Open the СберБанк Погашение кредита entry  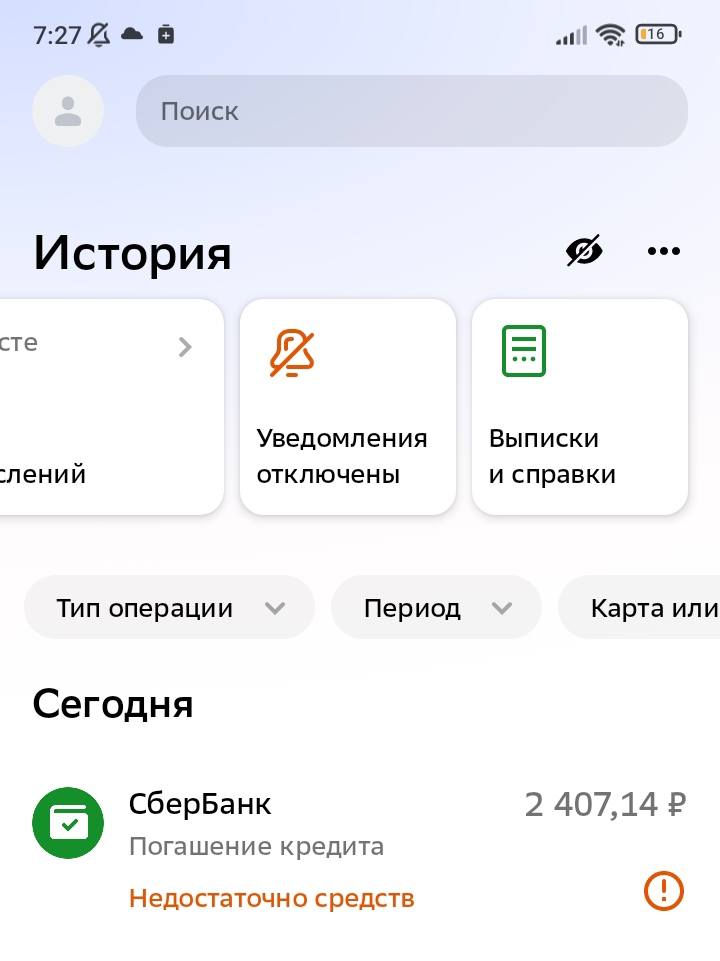tap(200, 822)
